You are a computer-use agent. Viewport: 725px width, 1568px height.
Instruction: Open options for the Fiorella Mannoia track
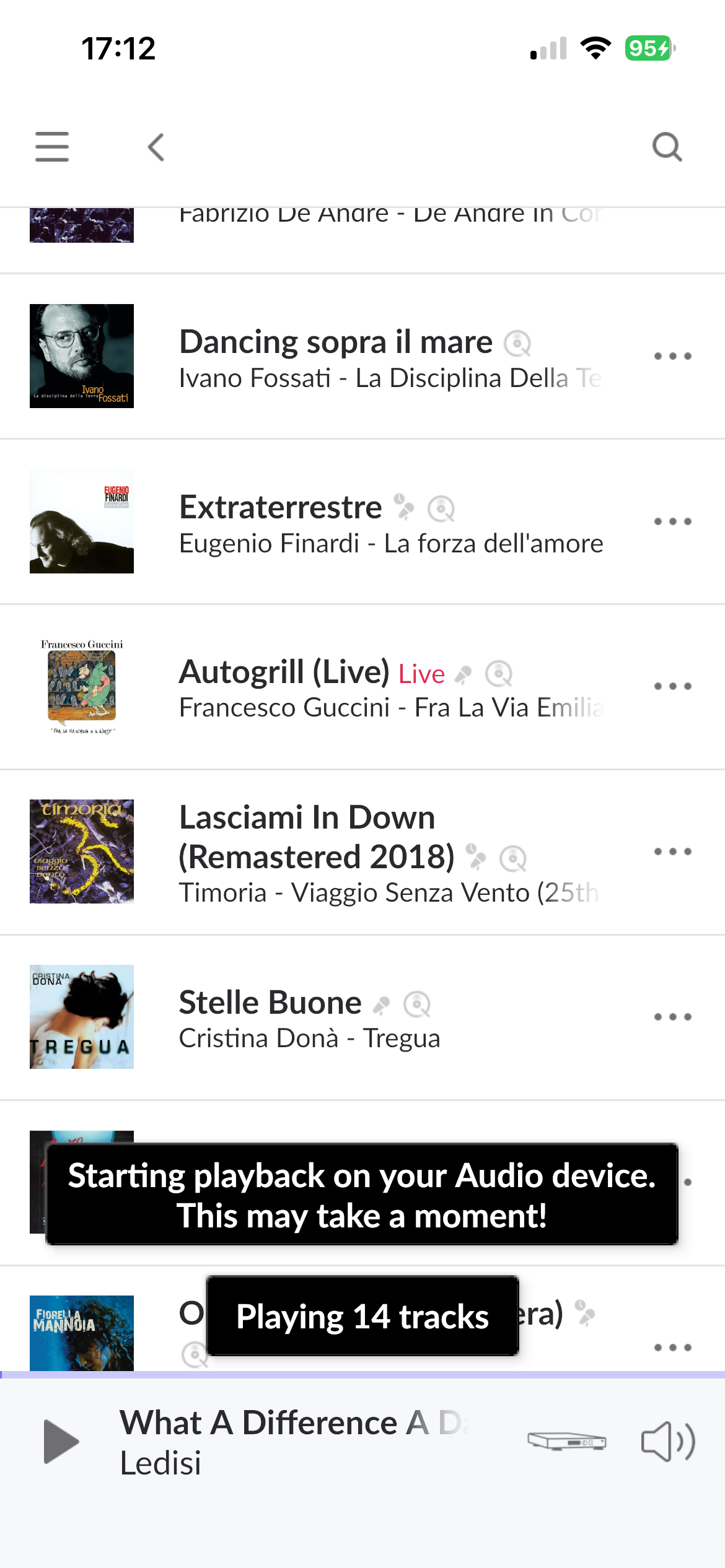coord(672,1348)
